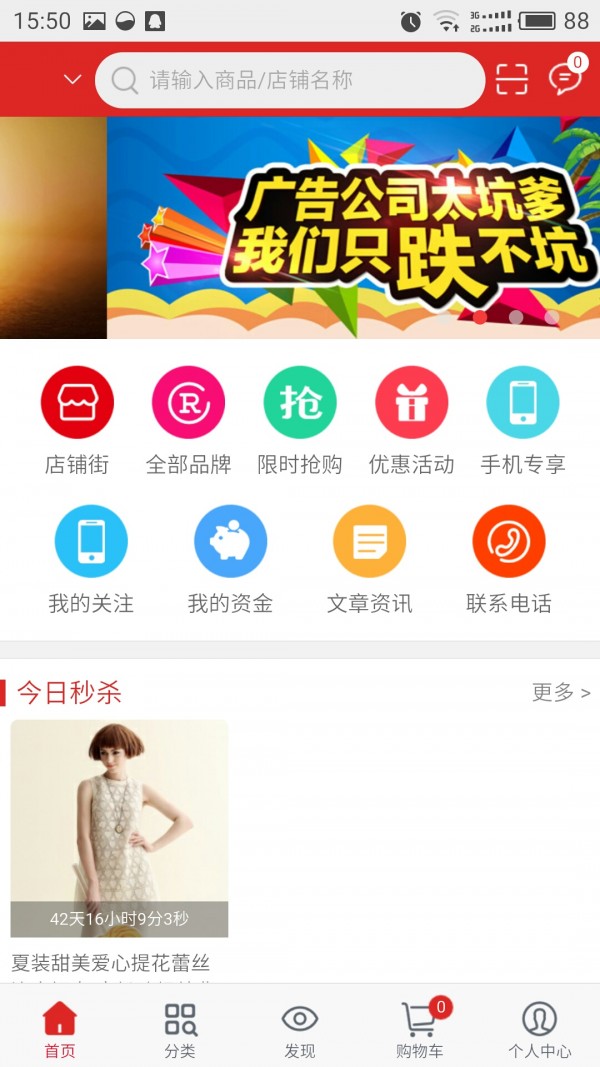Screen dimensions: 600x1067
Task: Open 店铺街 store street
Action: (77, 421)
